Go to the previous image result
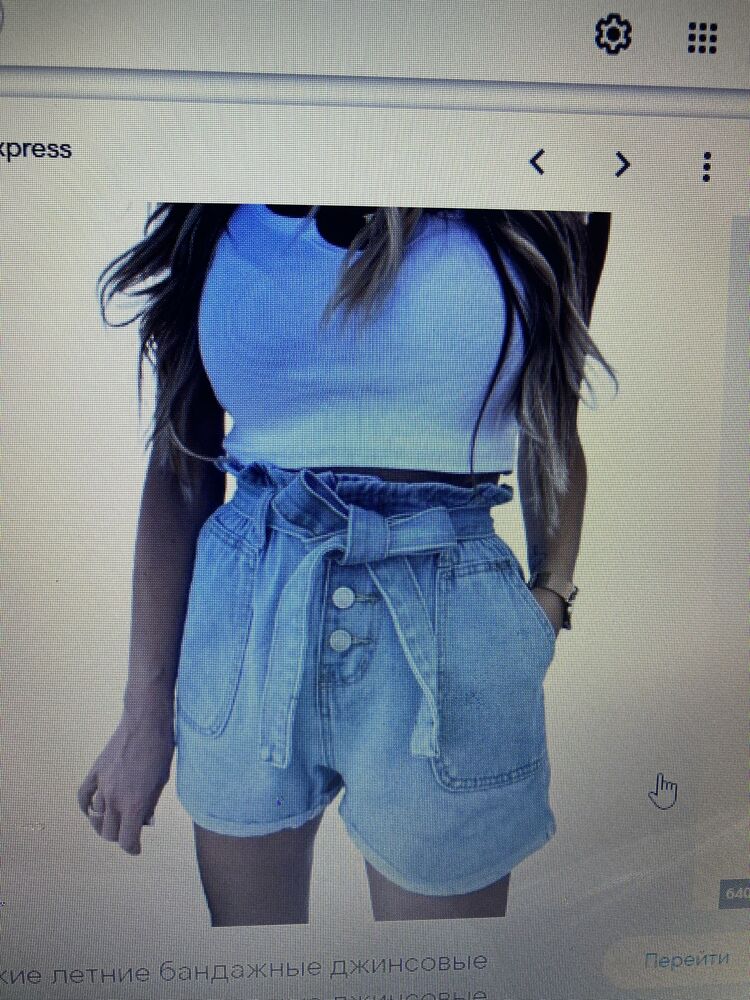The height and width of the screenshot is (1000, 750). tap(537, 162)
